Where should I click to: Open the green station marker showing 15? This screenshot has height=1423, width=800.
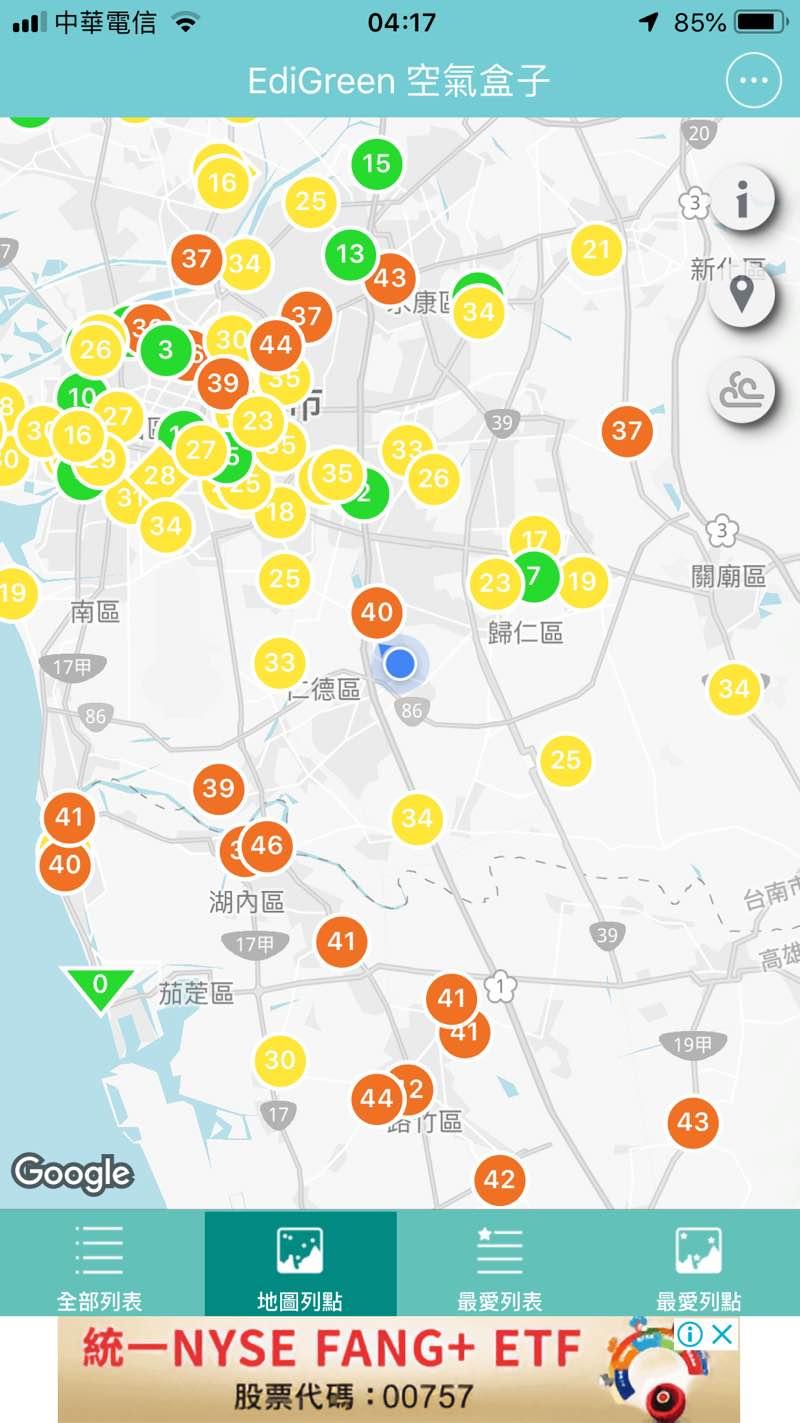[376, 163]
